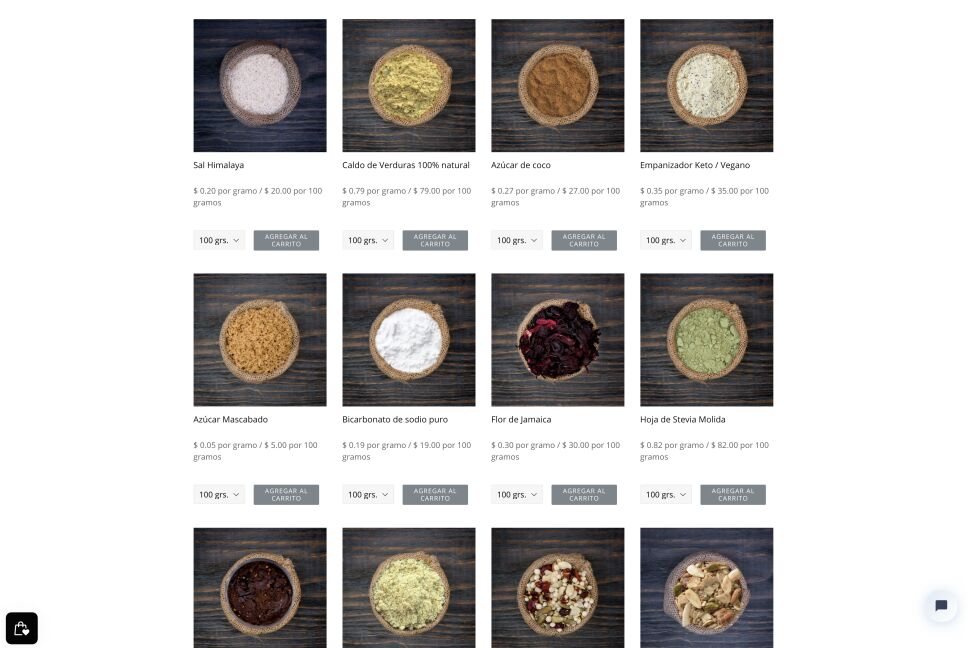Screen dimensions: 968x648
Task: Add Hoja de Stevia Molida to the cart
Action: [x=733, y=494]
